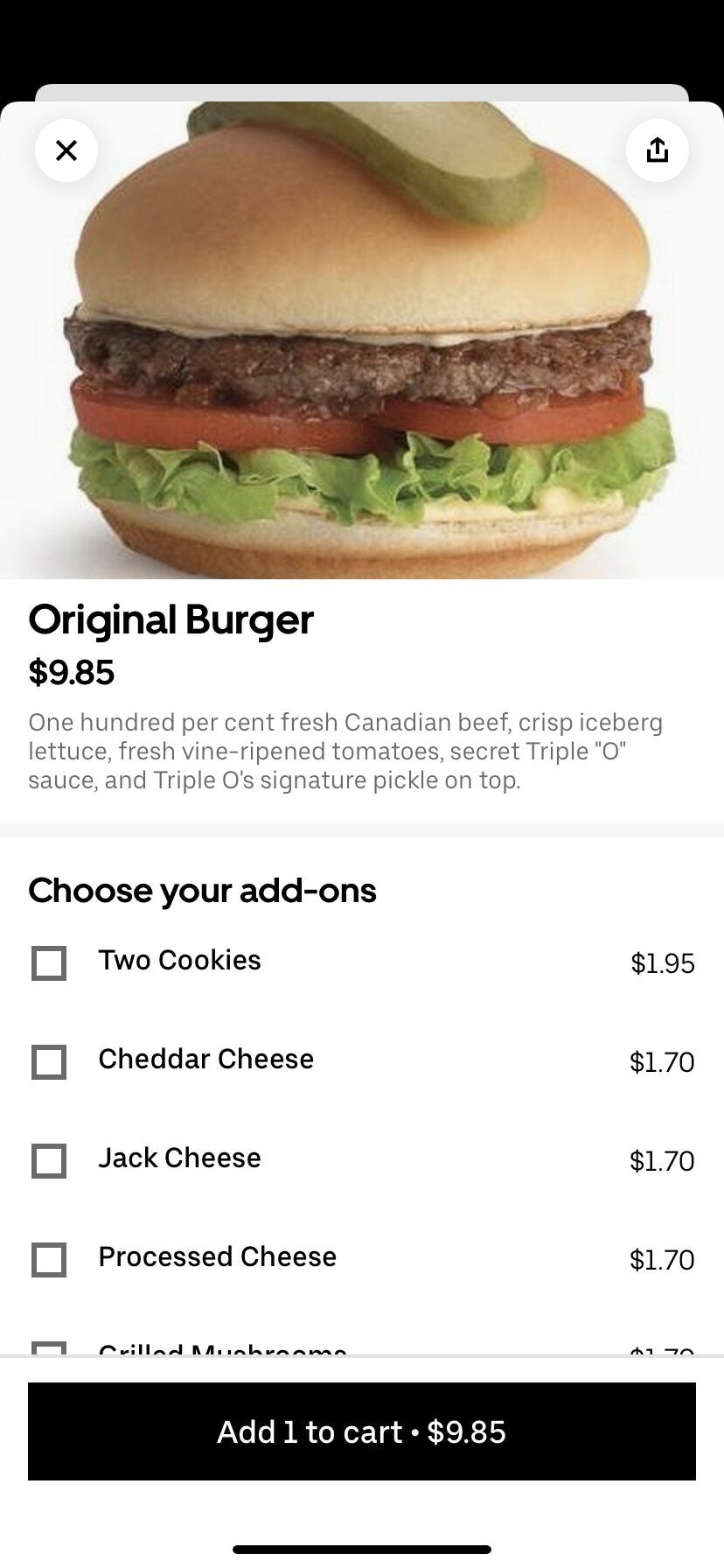This screenshot has width=724, height=1568.
Task: Tap the share icon
Action: tap(658, 150)
